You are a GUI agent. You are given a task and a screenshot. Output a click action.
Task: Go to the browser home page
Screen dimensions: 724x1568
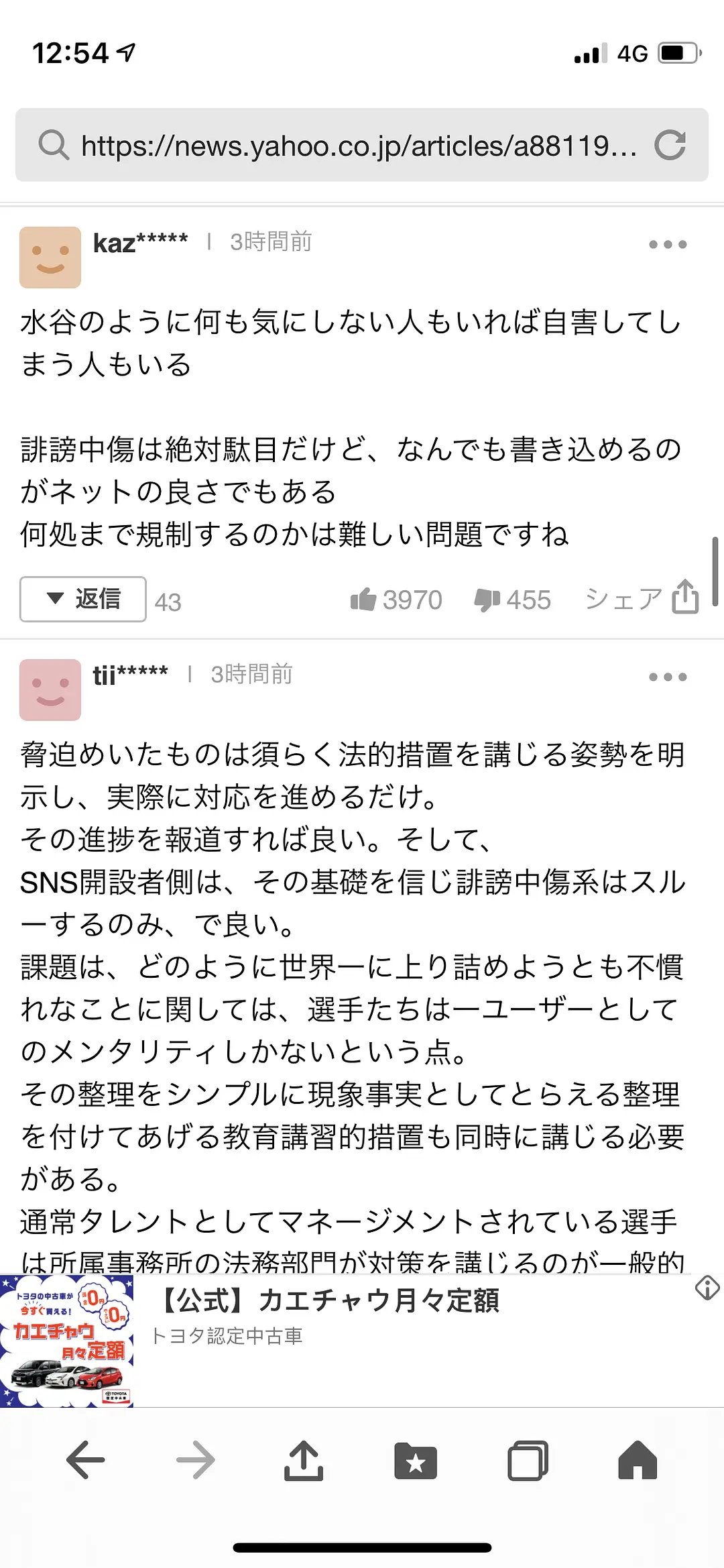point(637,1459)
